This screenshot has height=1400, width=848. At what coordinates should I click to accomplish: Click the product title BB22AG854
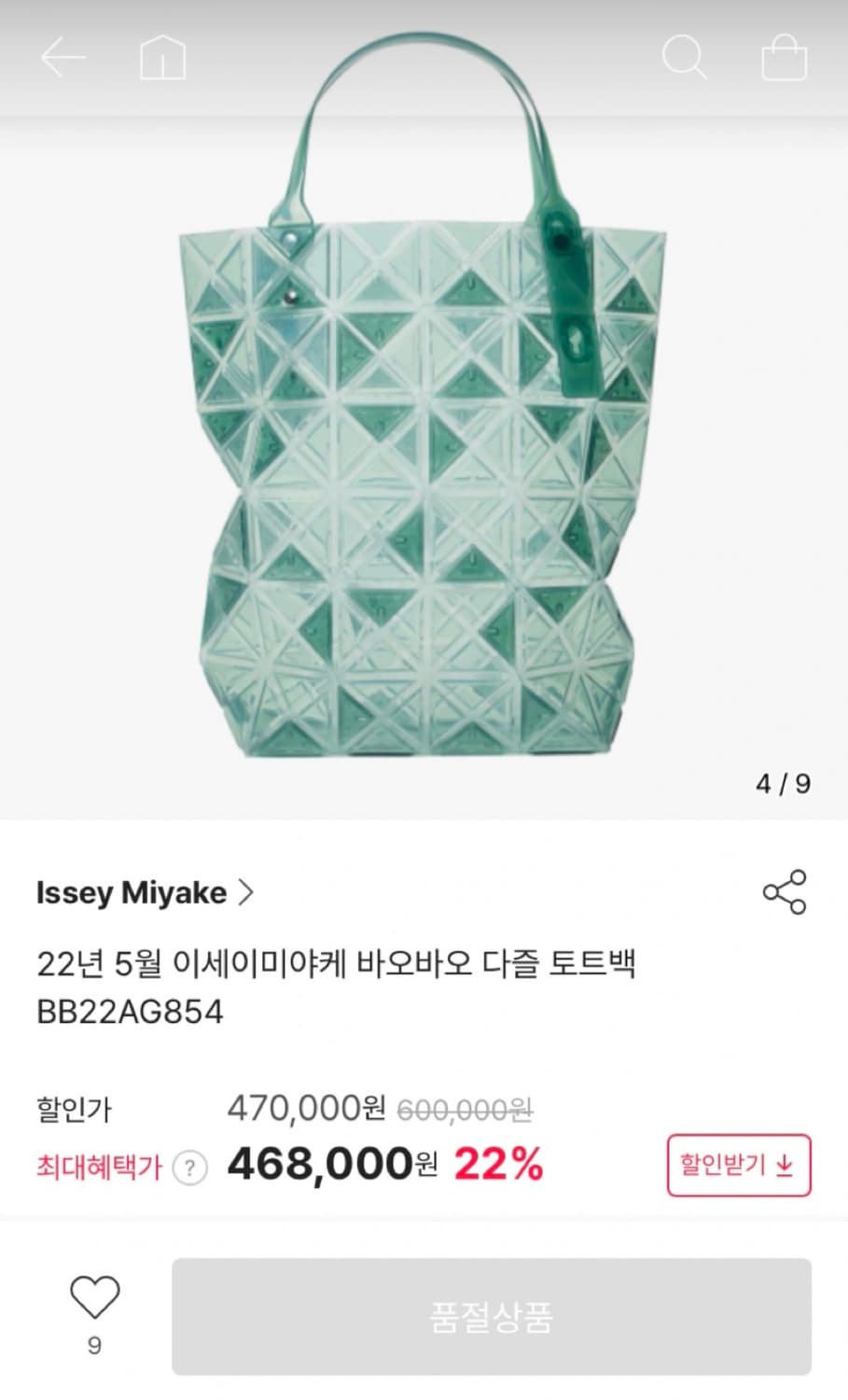click(131, 1012)
